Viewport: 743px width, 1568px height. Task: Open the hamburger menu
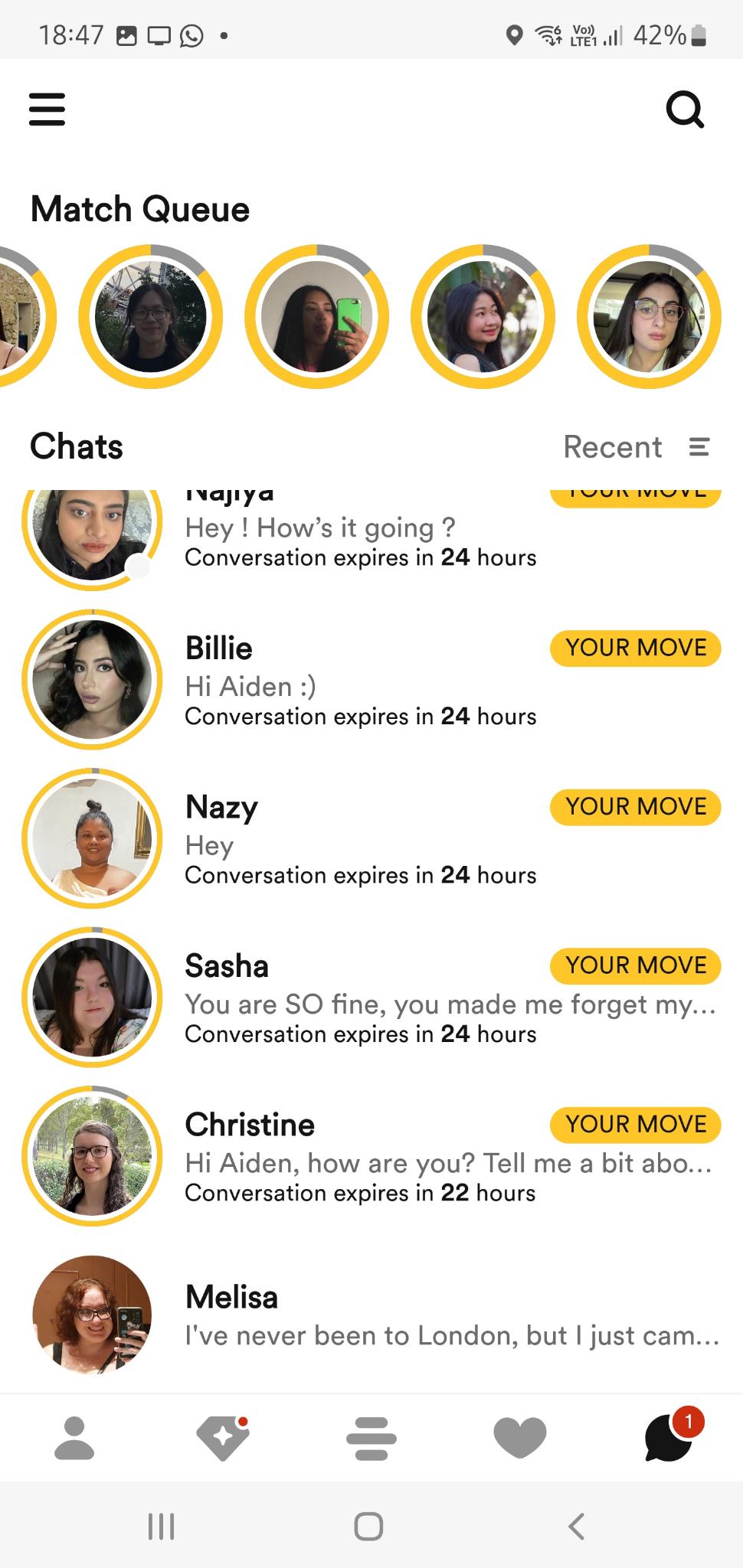[x=47, y=109]
